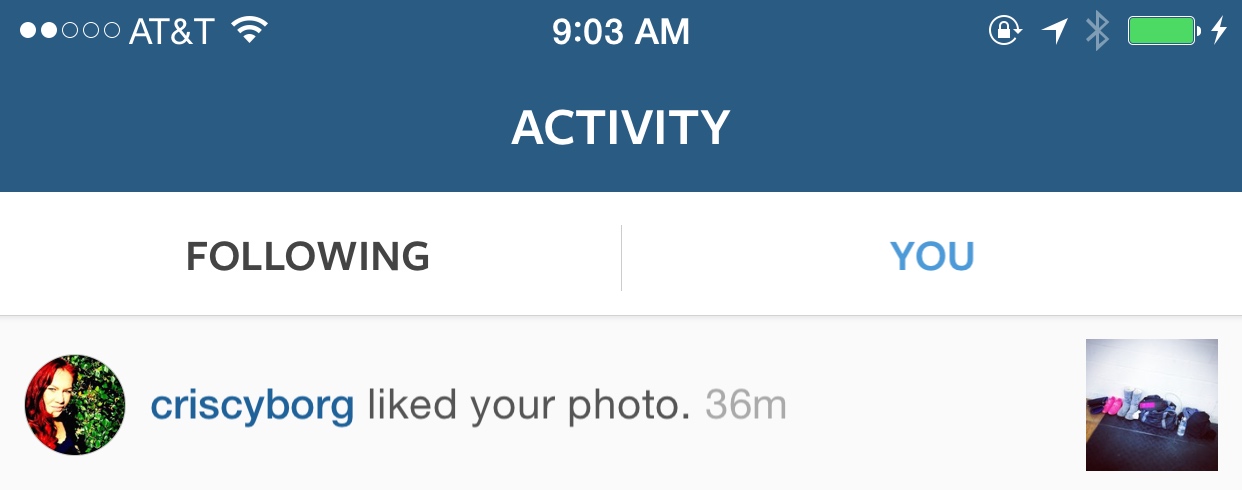Select the You tab
This screenshot has width=1242, height=490.
click(x=932, y=257)
